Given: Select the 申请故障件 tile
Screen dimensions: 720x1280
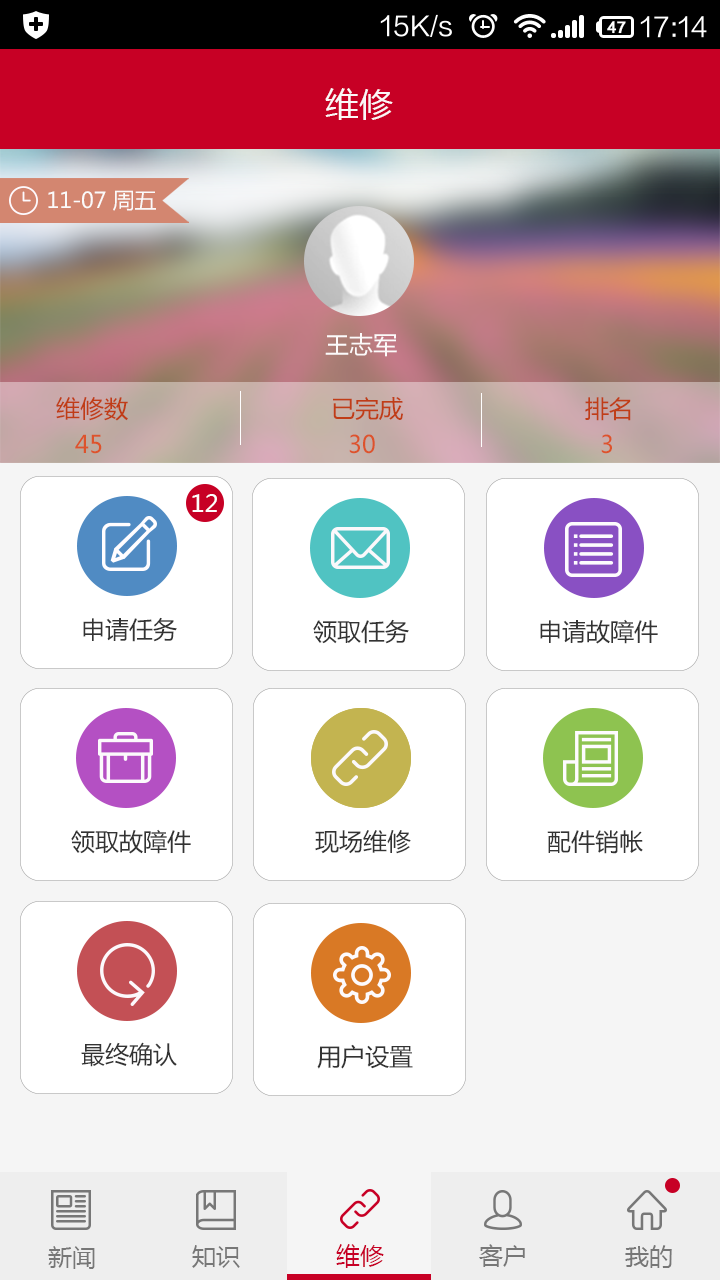Looking at the screenshot, I should tap(592, 574).
